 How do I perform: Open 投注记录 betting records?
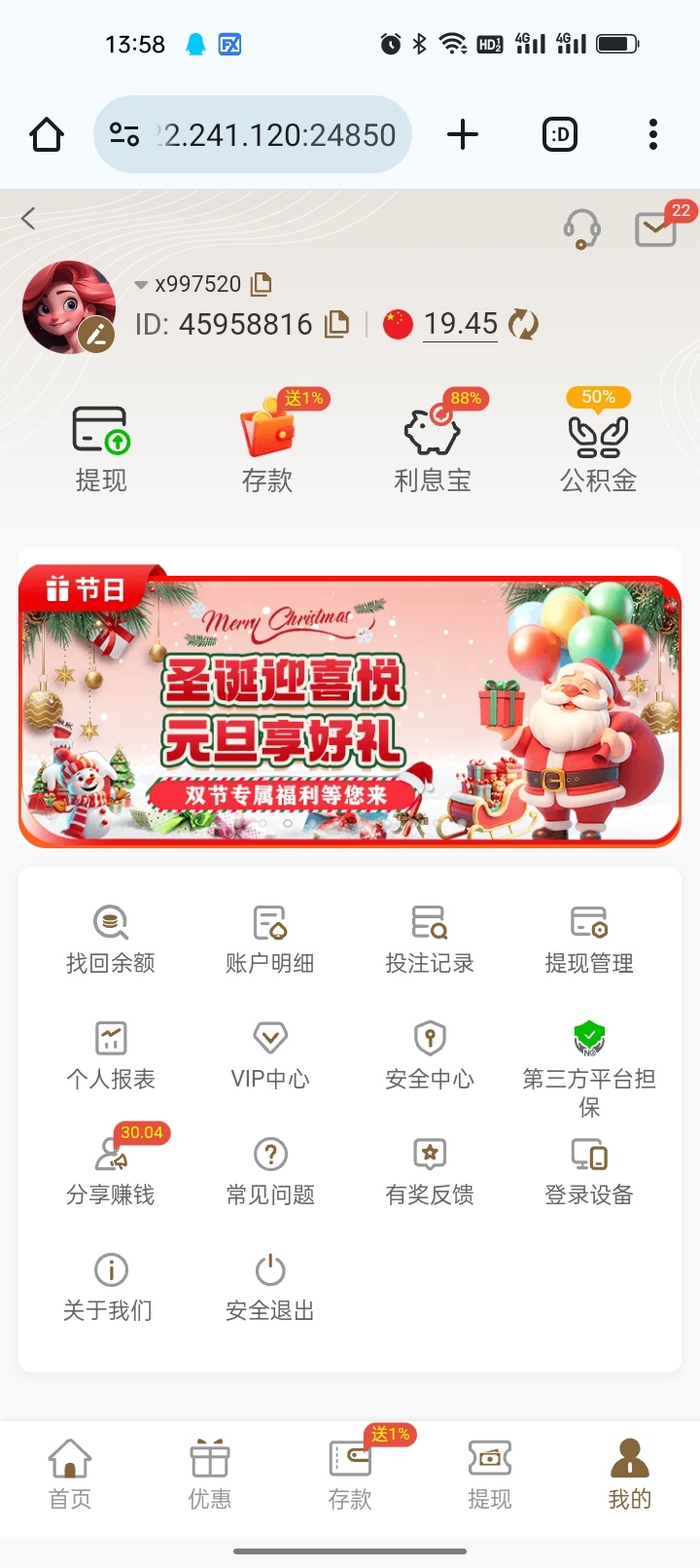tap(430, 939)
